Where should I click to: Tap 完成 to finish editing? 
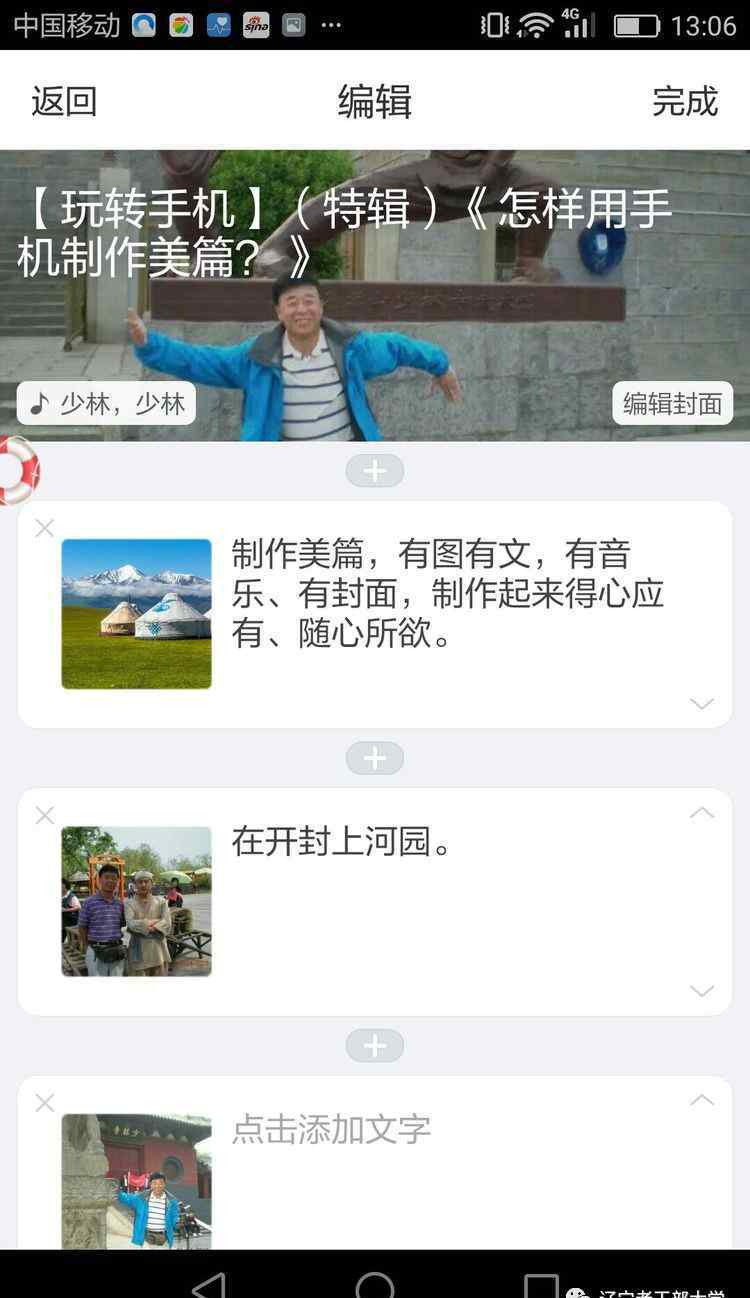tap(685, 101)
